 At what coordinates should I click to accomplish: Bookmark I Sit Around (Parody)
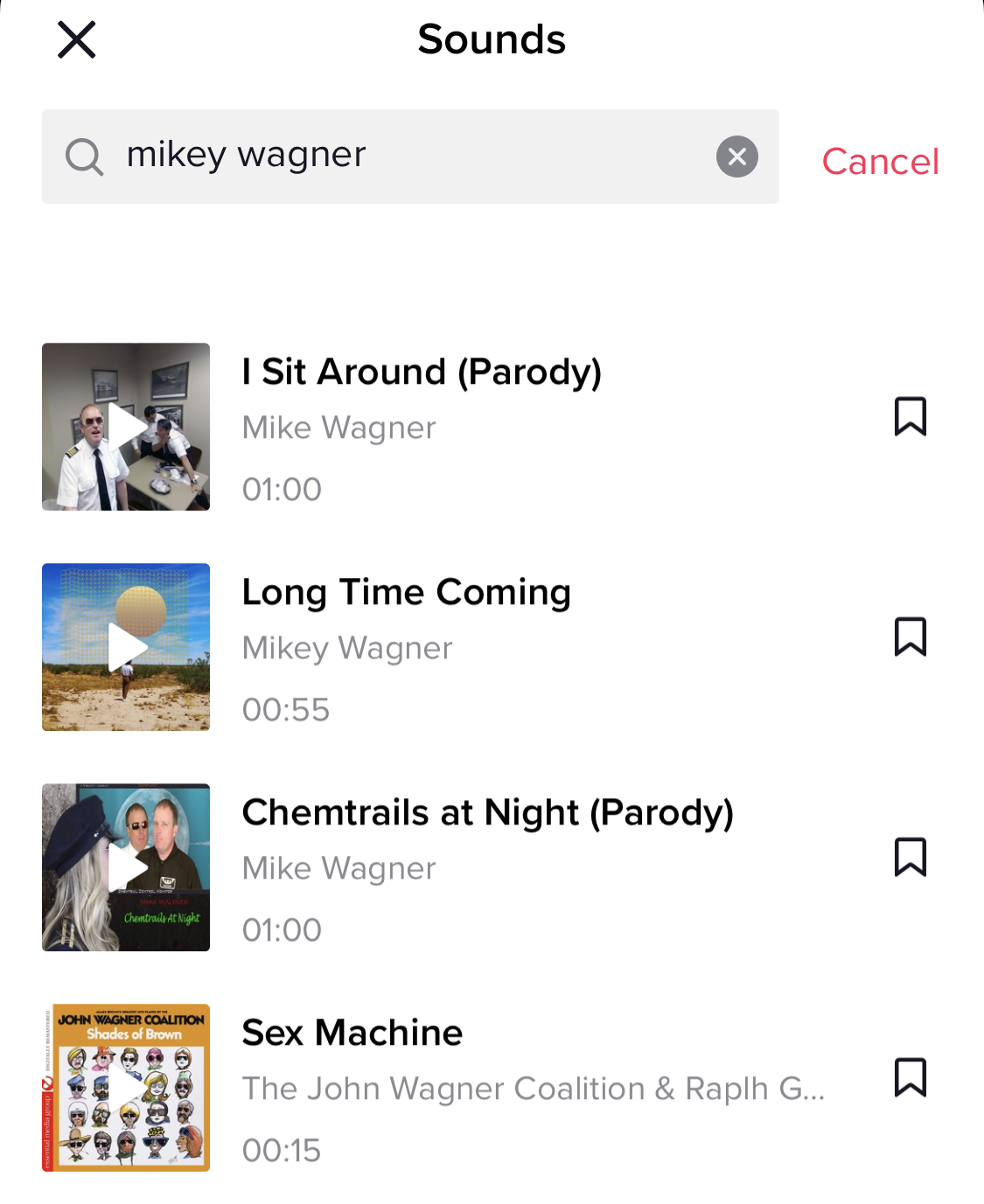coord(910,417)
